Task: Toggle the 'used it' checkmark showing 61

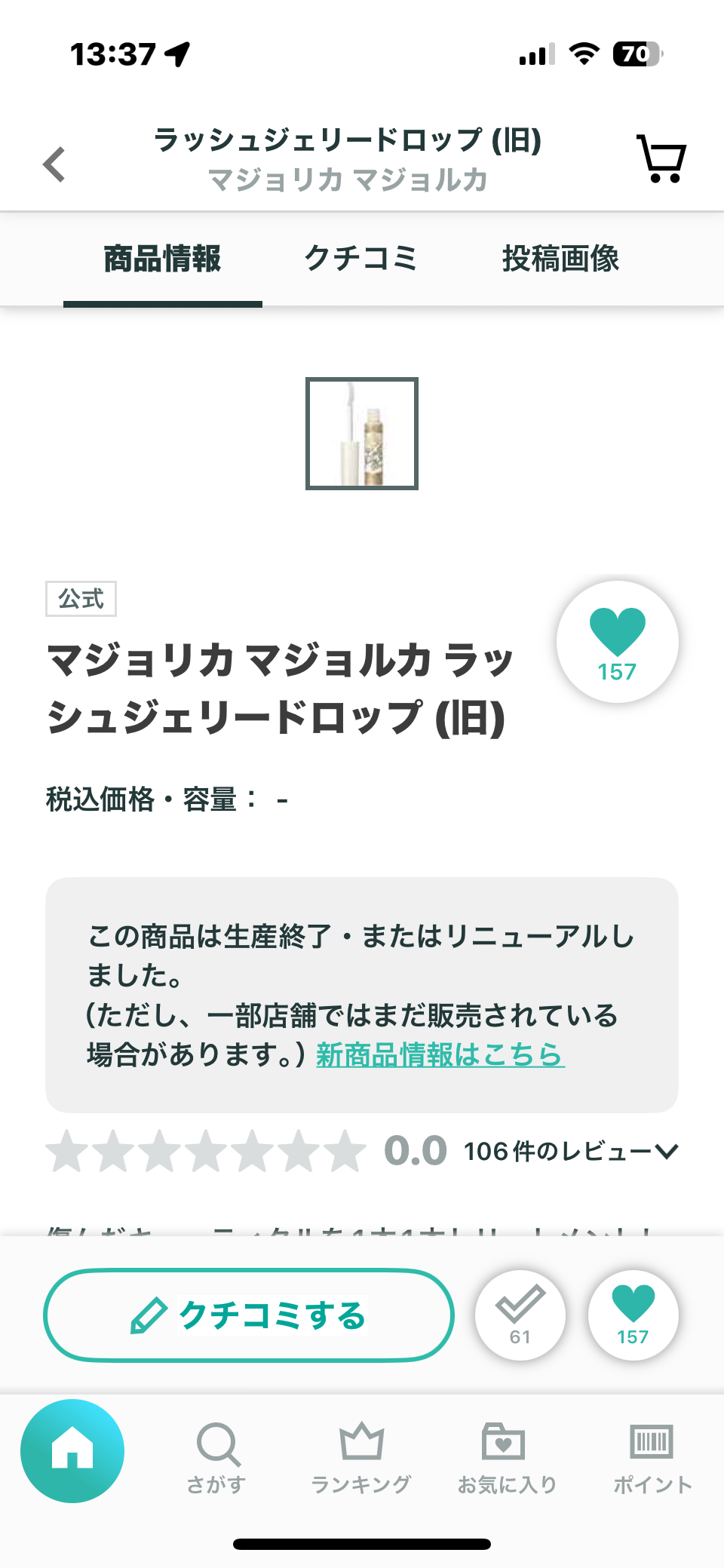Action: click(520, 1315)
